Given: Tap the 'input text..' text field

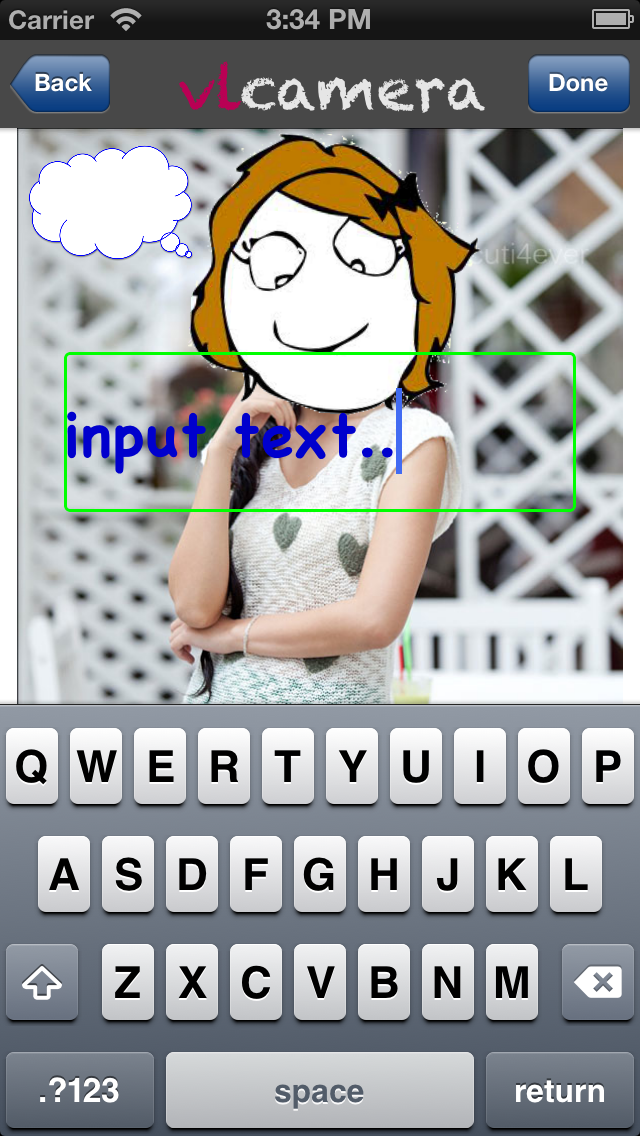Looking at the screenshot, I should (x=320, y=433).
